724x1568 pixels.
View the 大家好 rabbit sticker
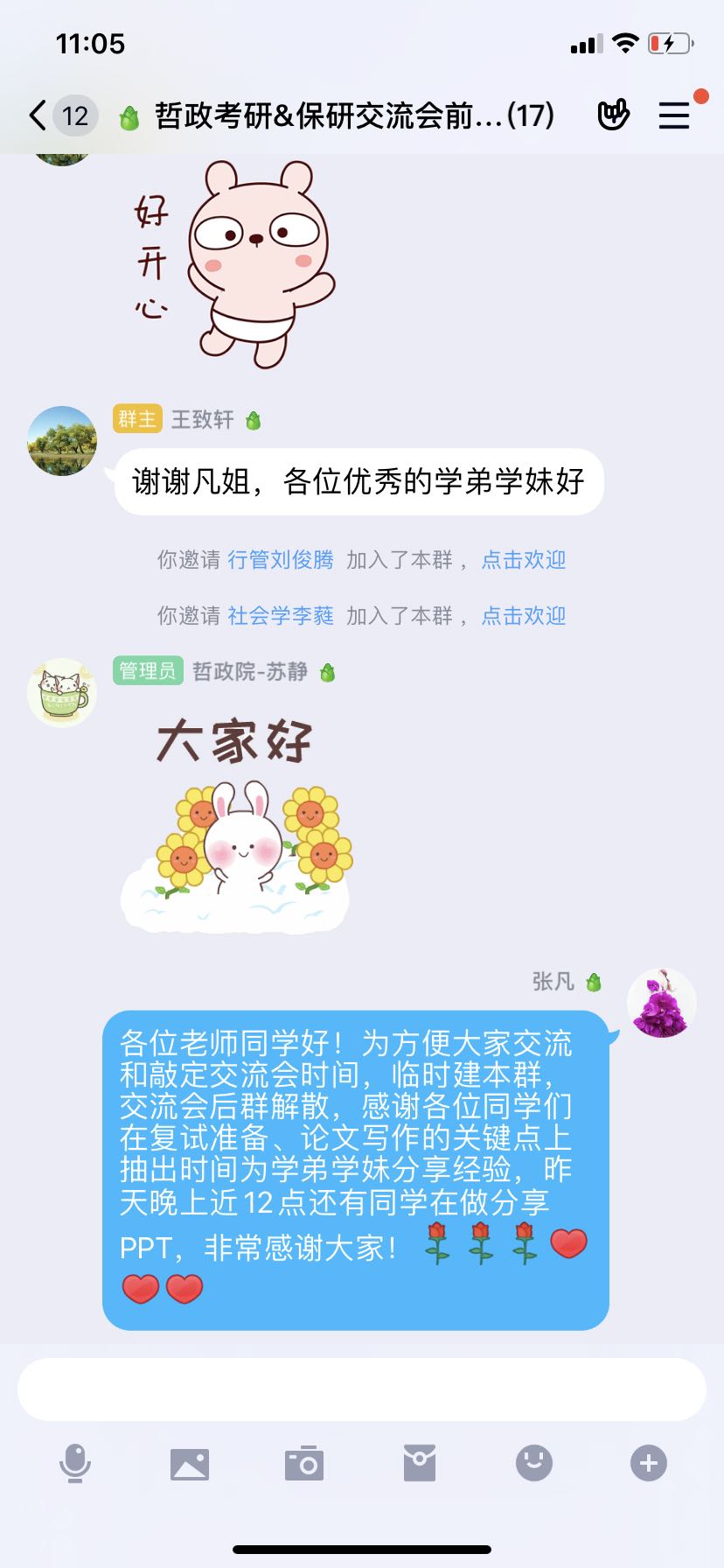tap(236, 822)
